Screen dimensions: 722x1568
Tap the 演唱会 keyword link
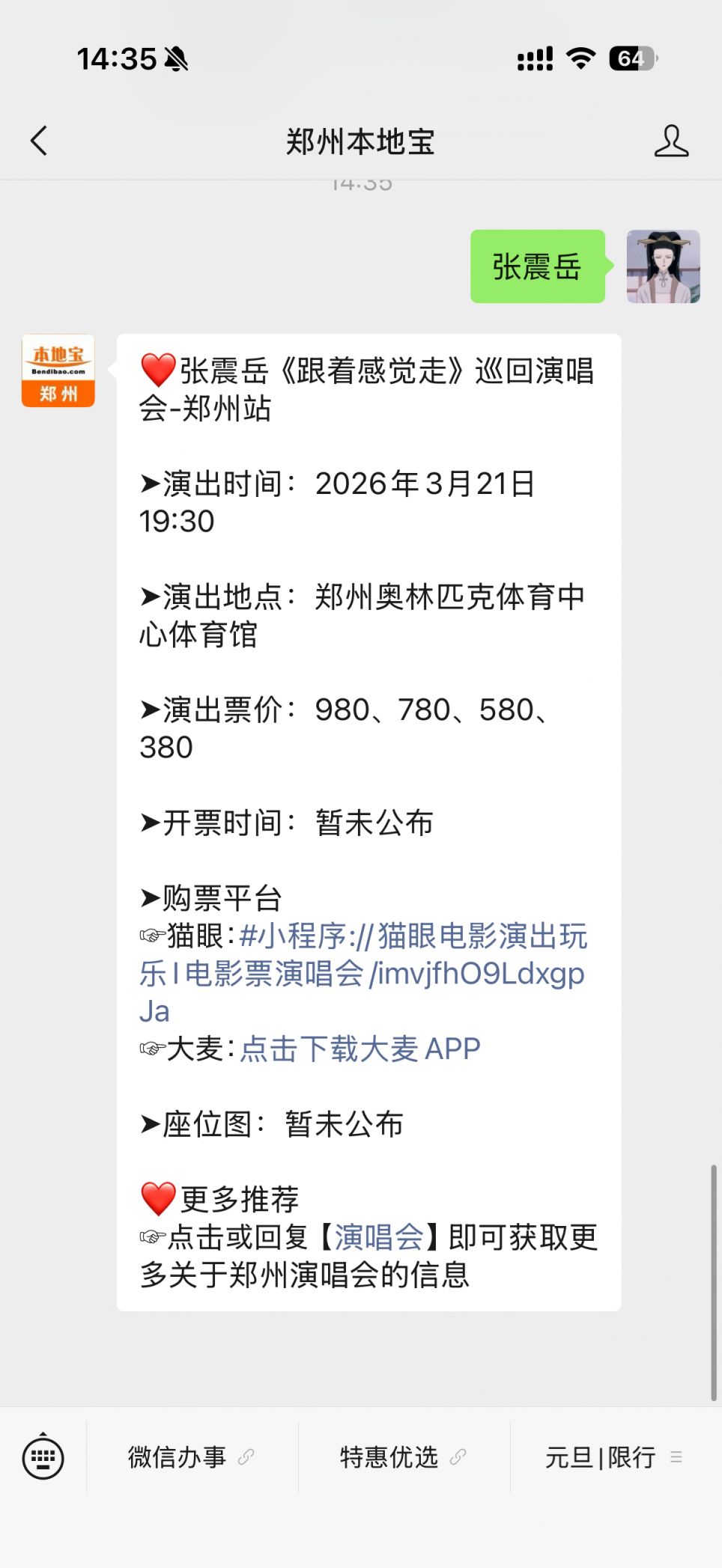pos(378,1236)
